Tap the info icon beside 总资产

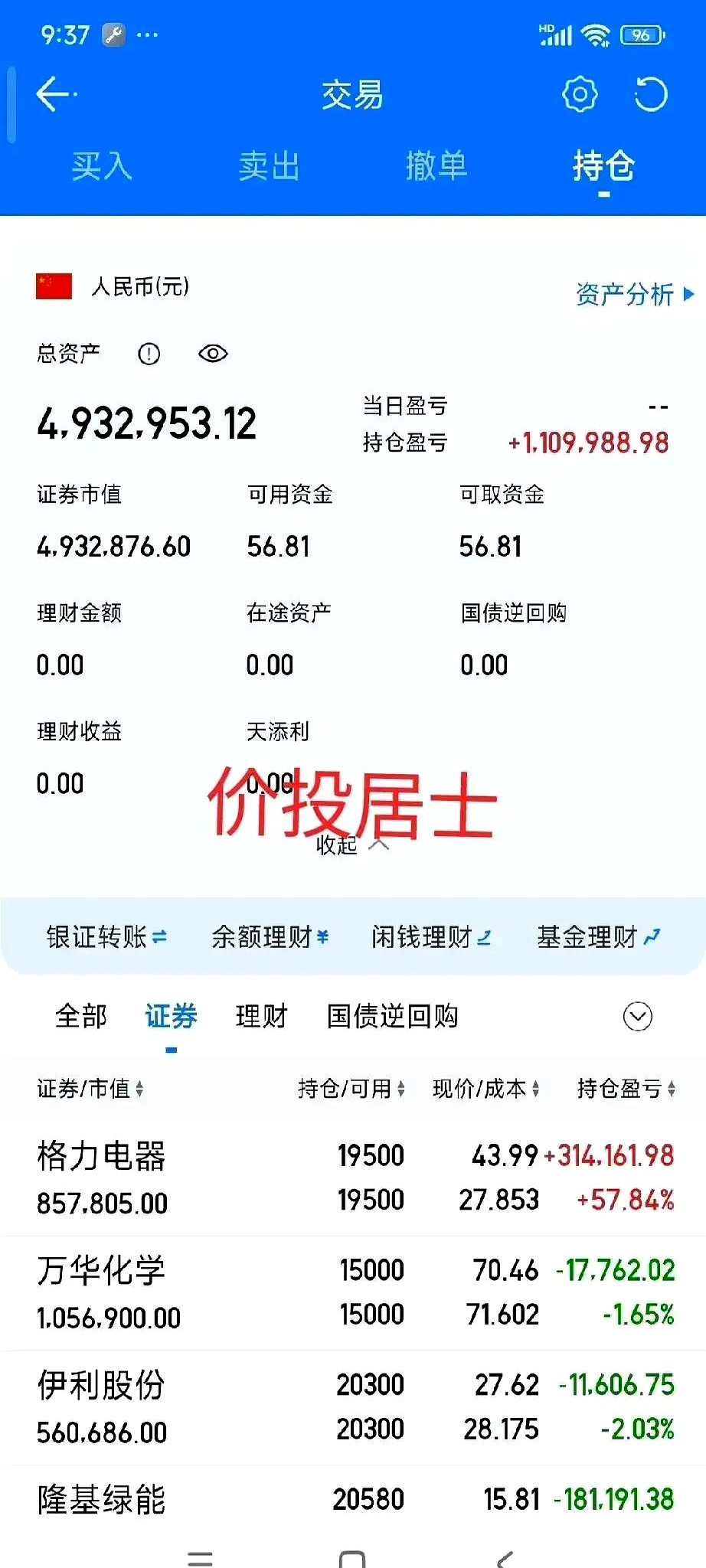click(x=149, y=354)
